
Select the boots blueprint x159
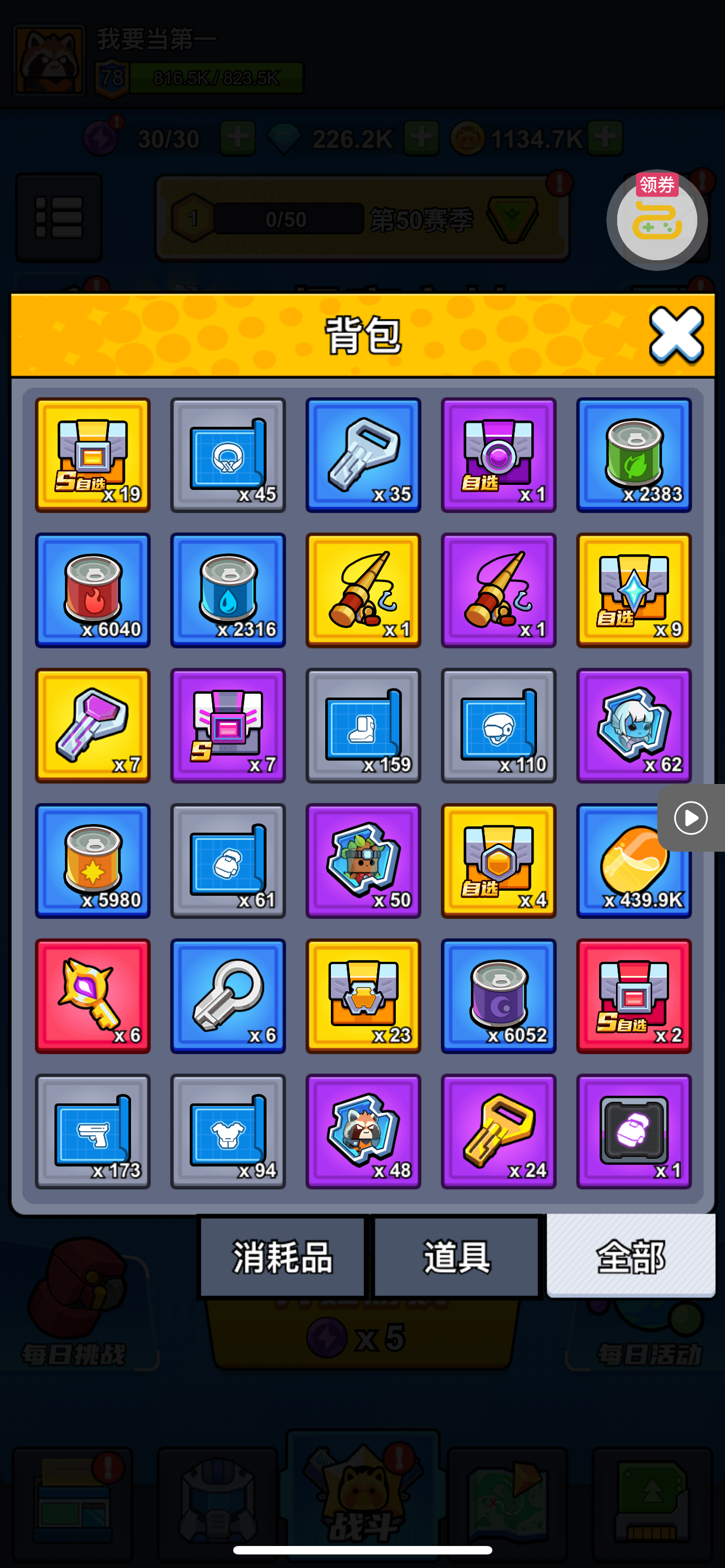363,725
